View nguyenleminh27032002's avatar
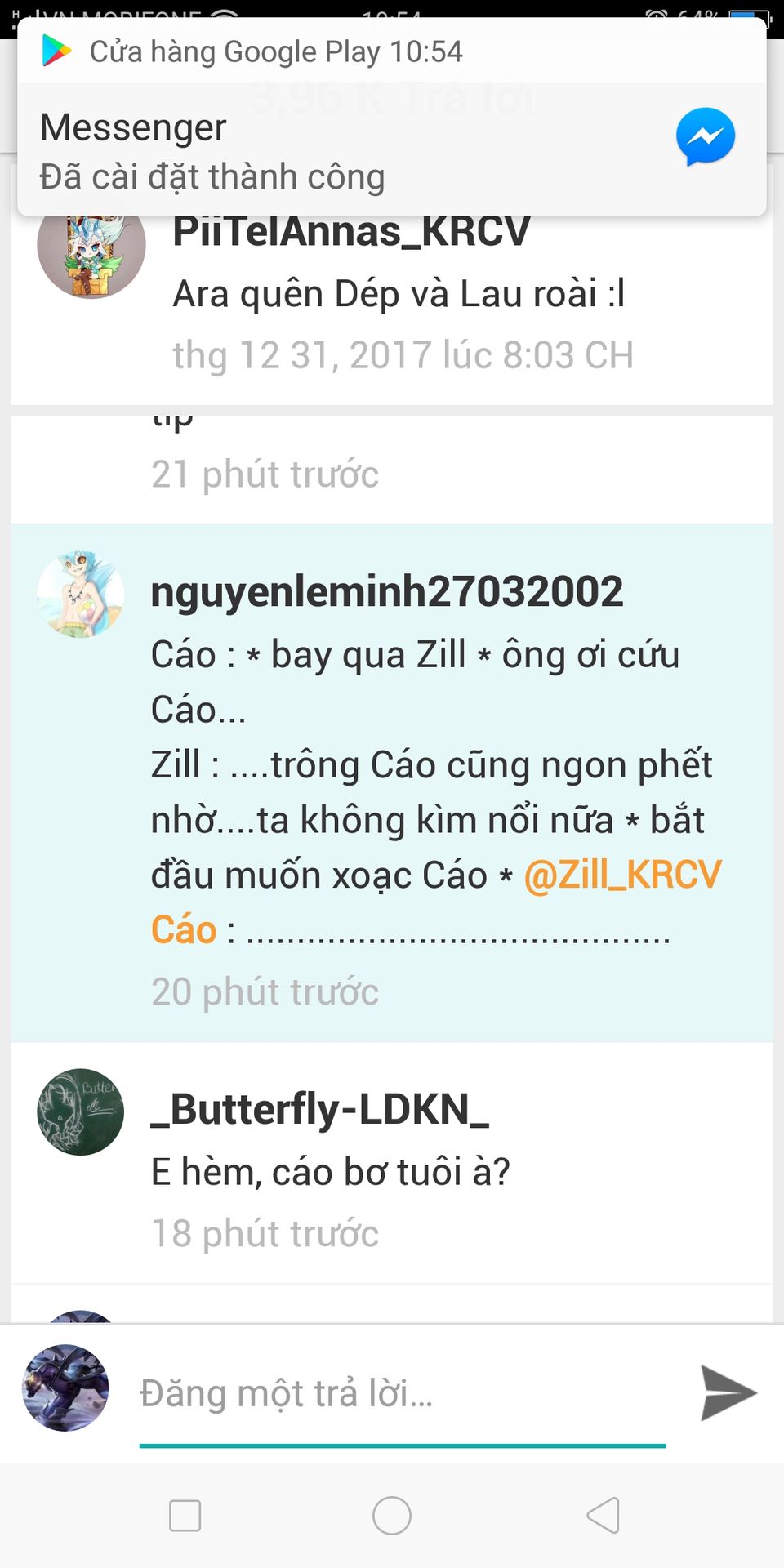Screen dimensions: 784x1568 coord(80,595)
